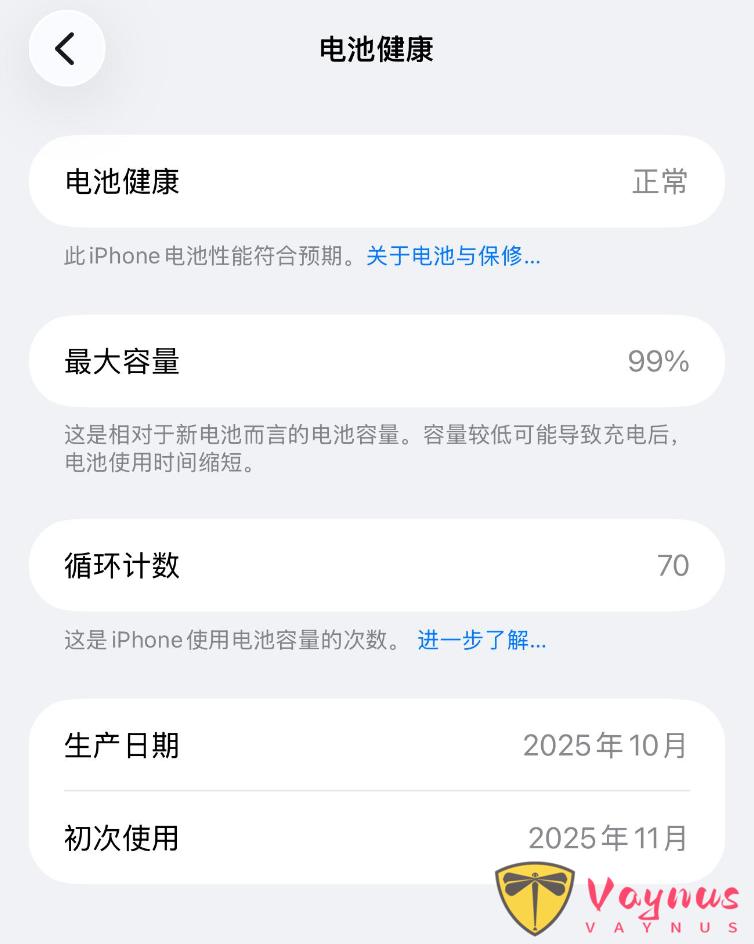Select the cycle count value 70
This screenshot has height=944, width=754.
[x=674, y=565]
